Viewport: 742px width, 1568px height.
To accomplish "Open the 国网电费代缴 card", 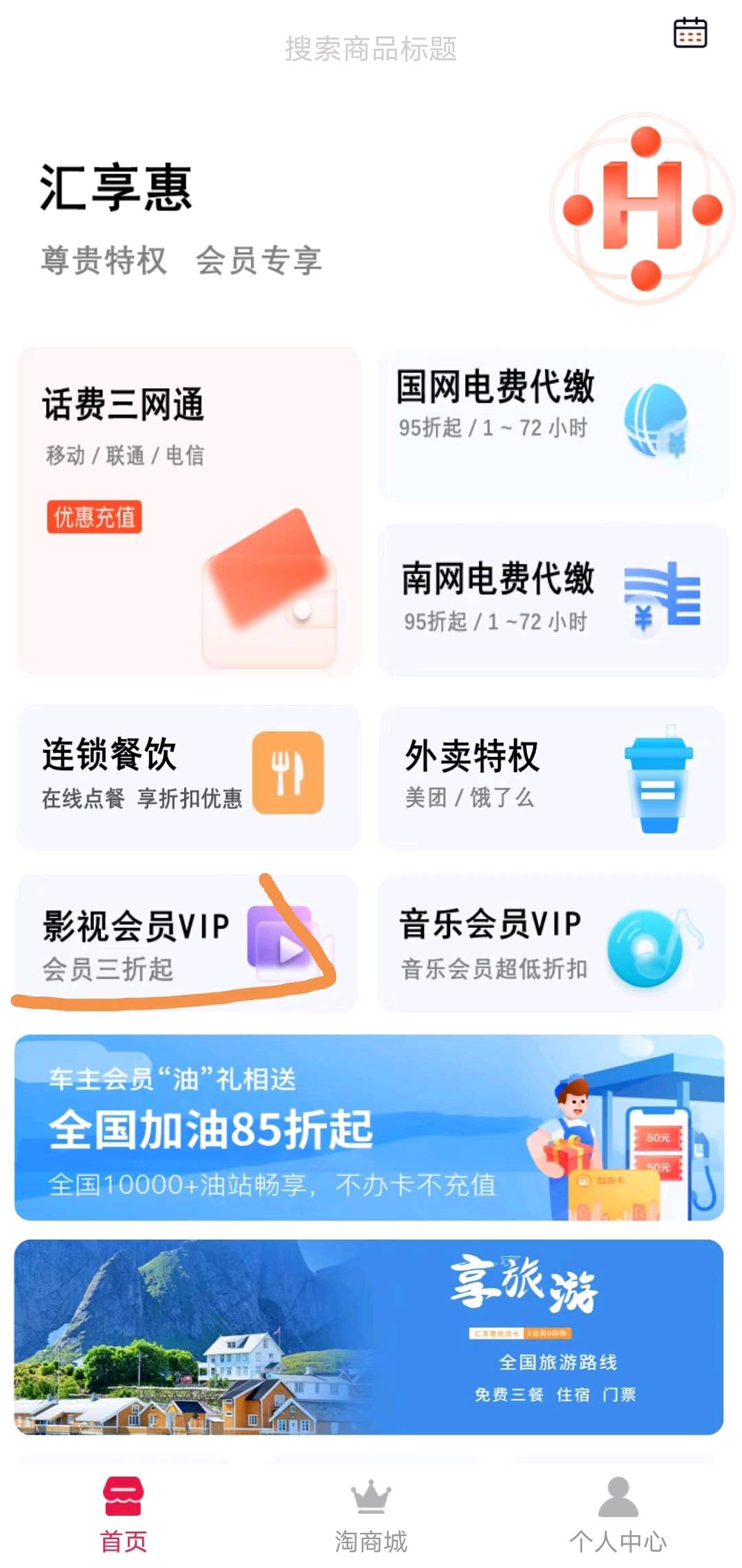I will [x=553, y=424].
